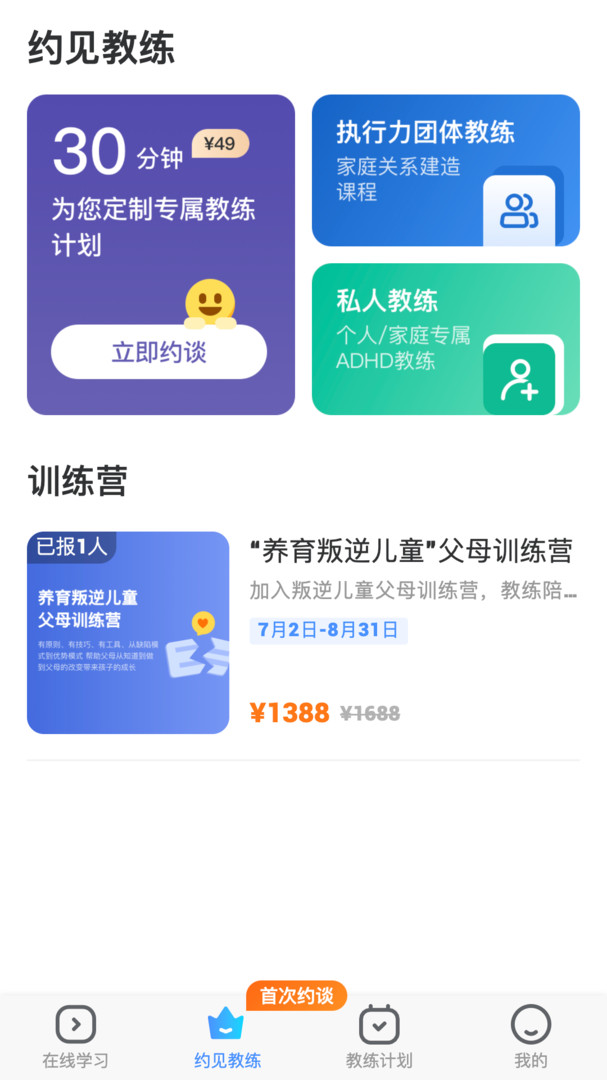Open the 执行力团体教练 card
This screenshot has height=1080, width=607.
pos(445,170)
